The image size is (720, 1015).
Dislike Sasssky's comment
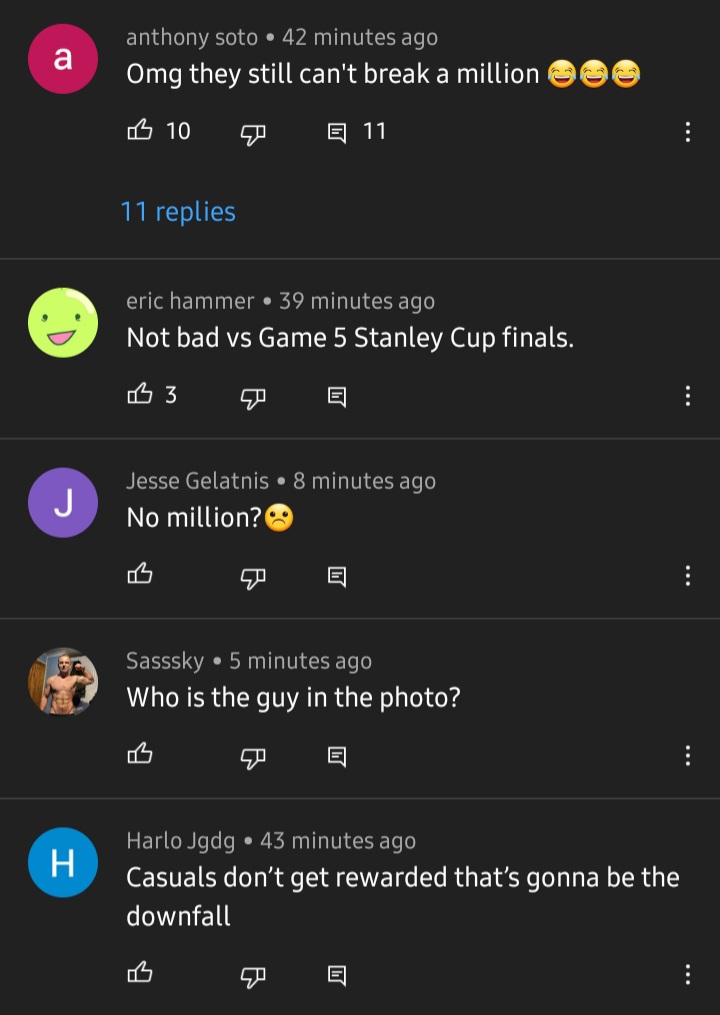tap(251, 757)
